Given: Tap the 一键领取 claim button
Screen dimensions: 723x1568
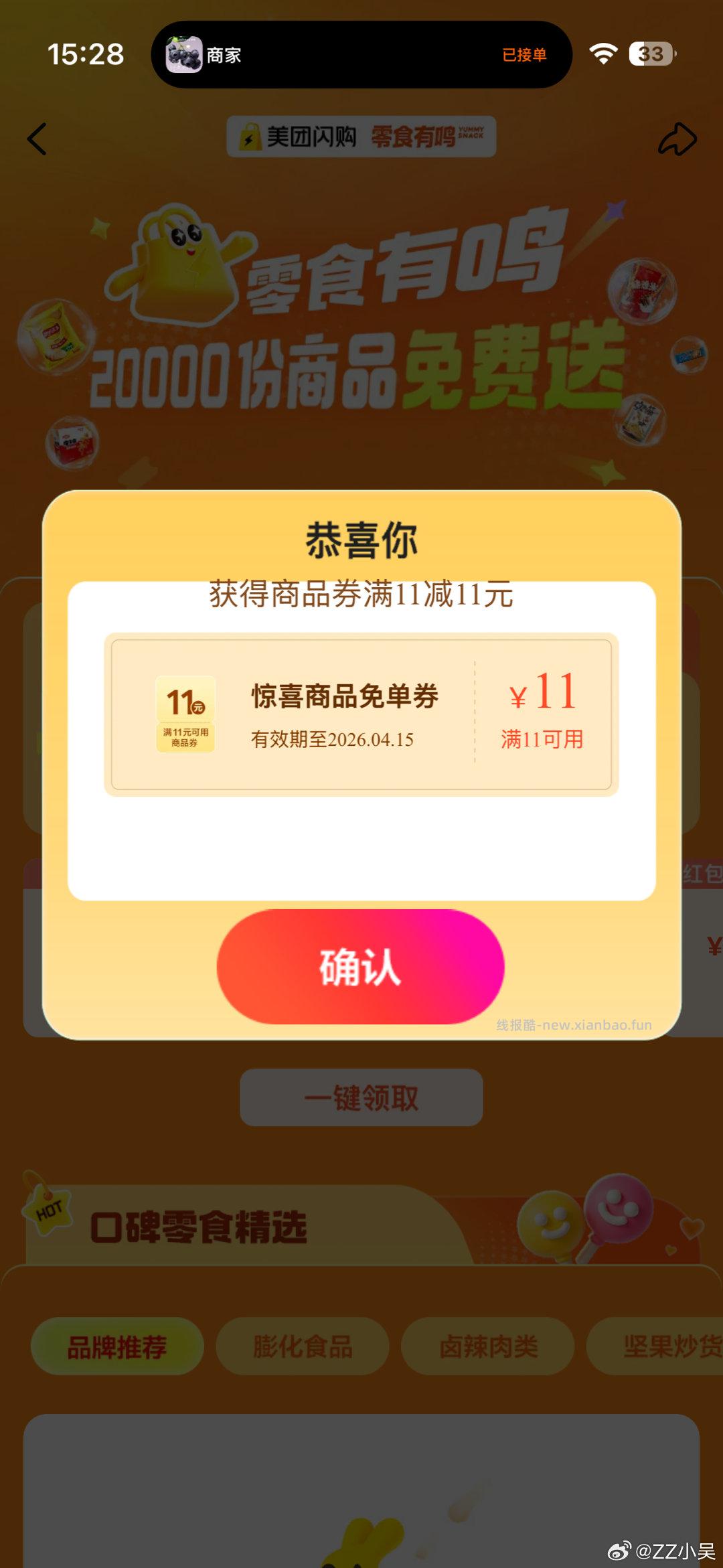Looking at the screenshot, I should [361, 1097].
